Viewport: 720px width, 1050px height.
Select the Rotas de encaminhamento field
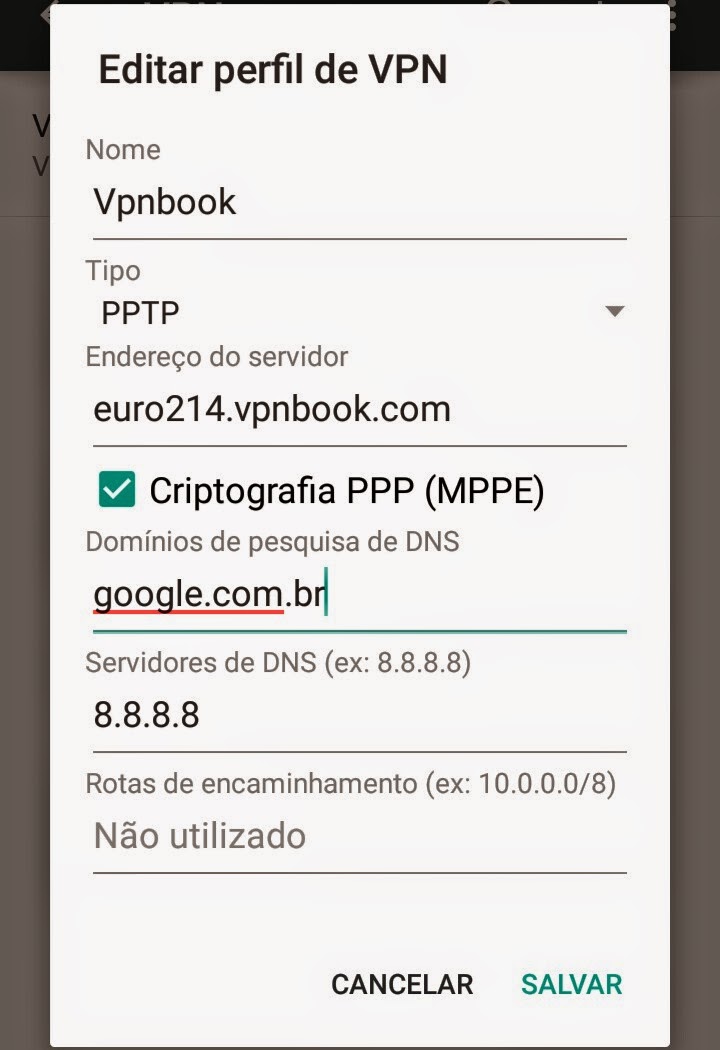pos(358,836)
